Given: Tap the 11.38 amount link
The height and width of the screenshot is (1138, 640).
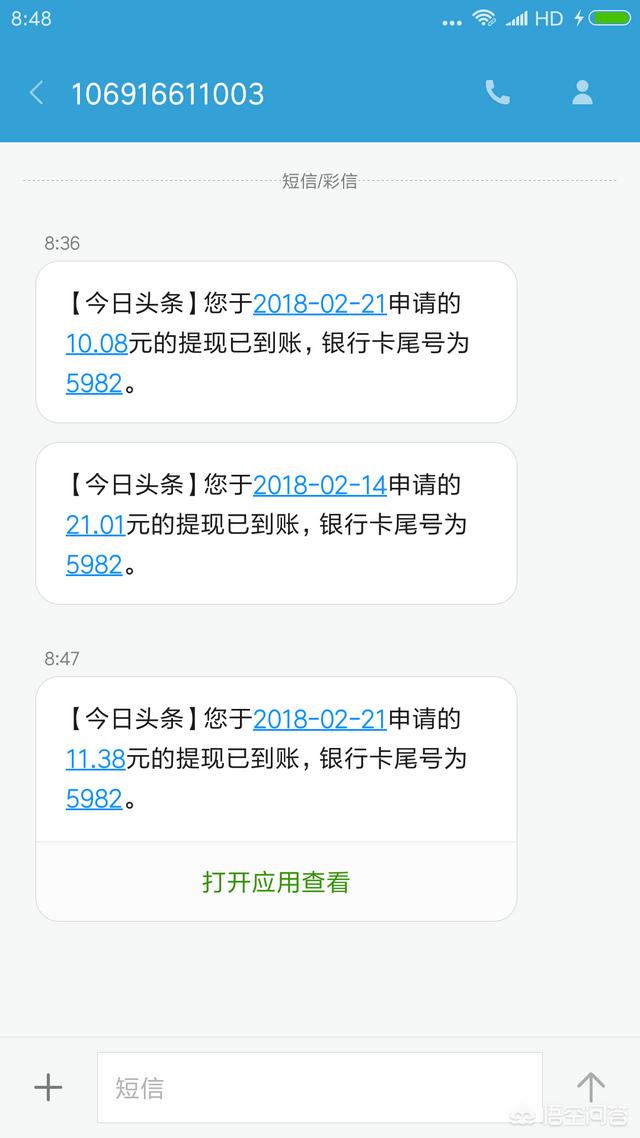Looking at the screenshot, I should (95, 759).
